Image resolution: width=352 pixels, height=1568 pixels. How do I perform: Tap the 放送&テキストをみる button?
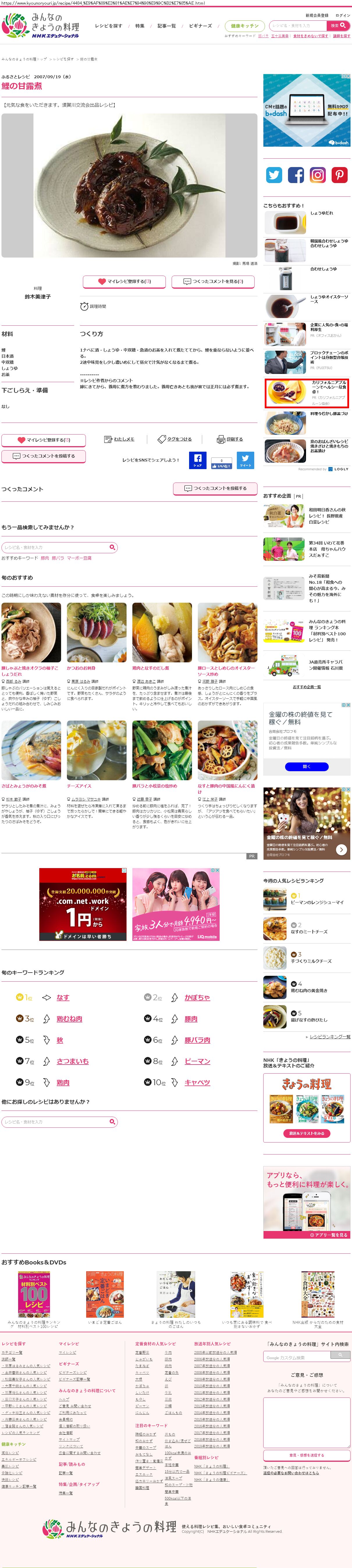pyautogui.click(x=306, y=1134)
